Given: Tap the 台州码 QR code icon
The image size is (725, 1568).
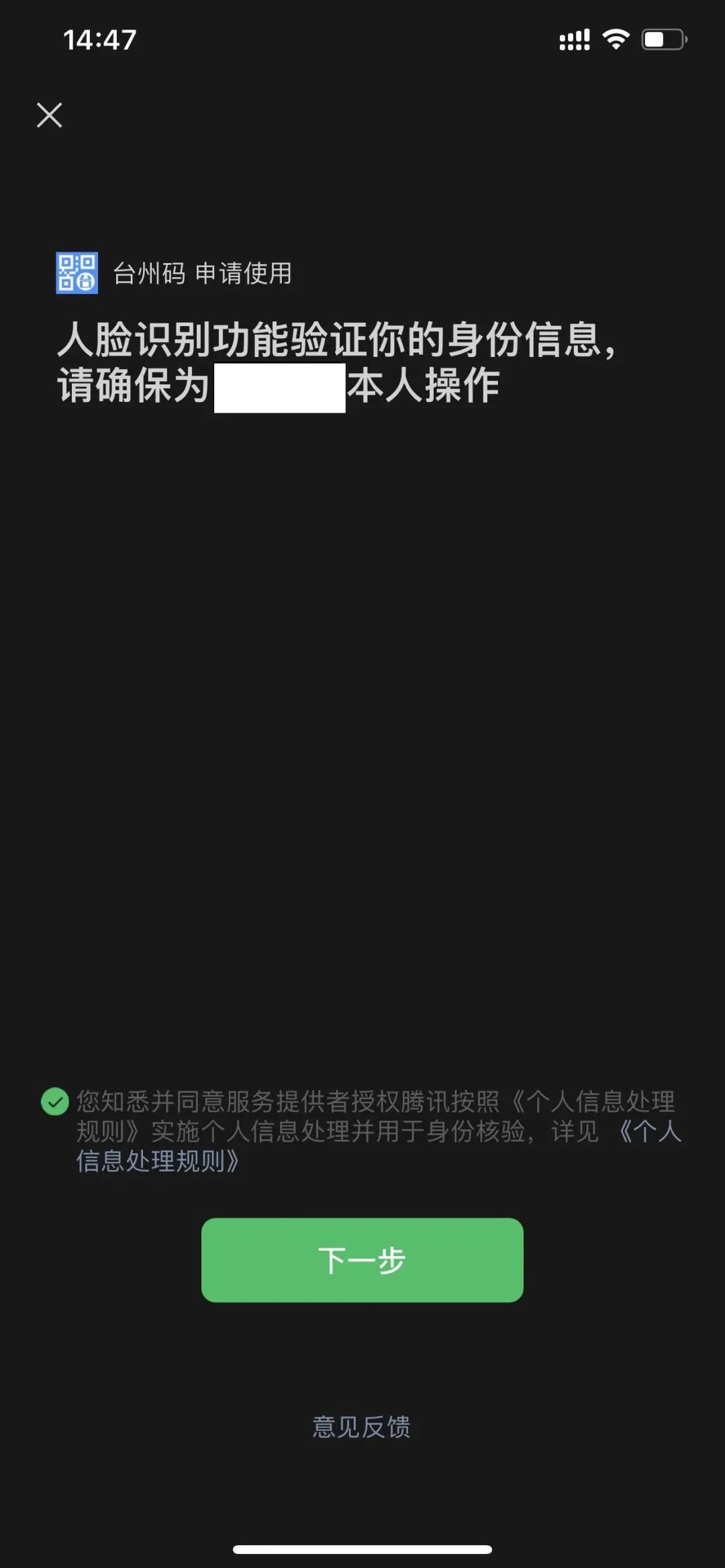Looking at the screenshot, I should click(x=77, y=271).
